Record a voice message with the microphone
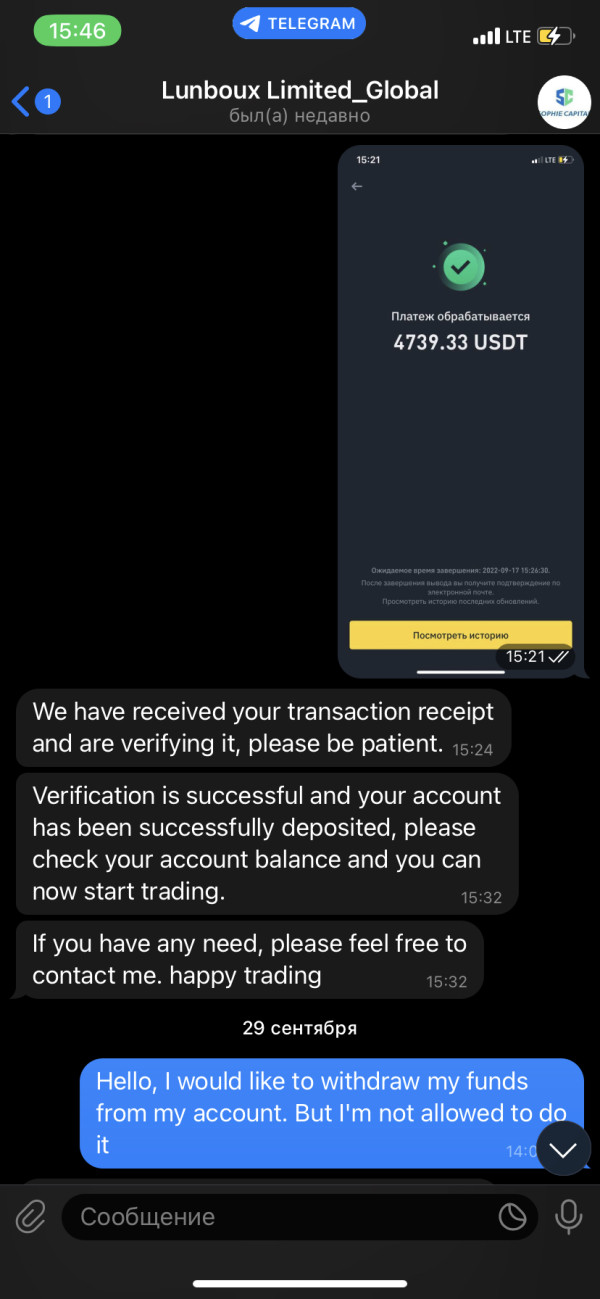 [x=569, y=1217]
